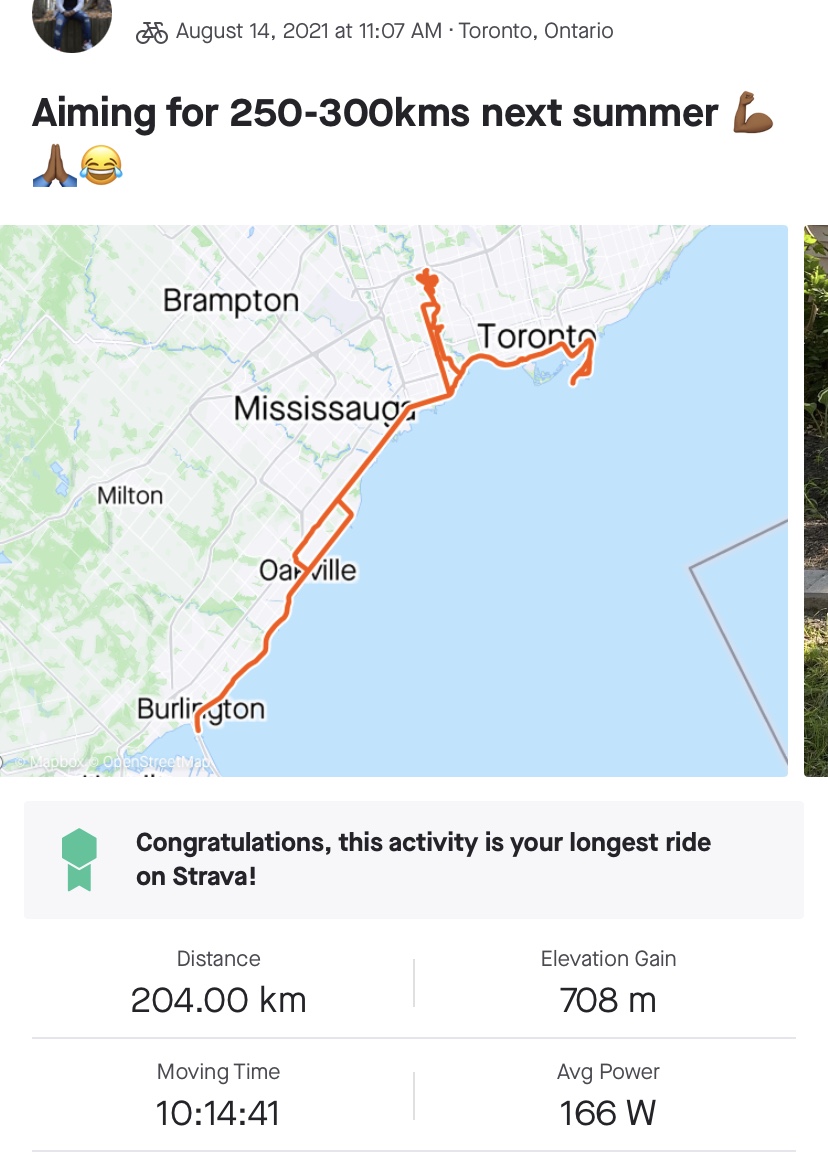View the photo next to the map
Image resolution: width=828 pixels, height=1165 pixels.
pos(816,501)
